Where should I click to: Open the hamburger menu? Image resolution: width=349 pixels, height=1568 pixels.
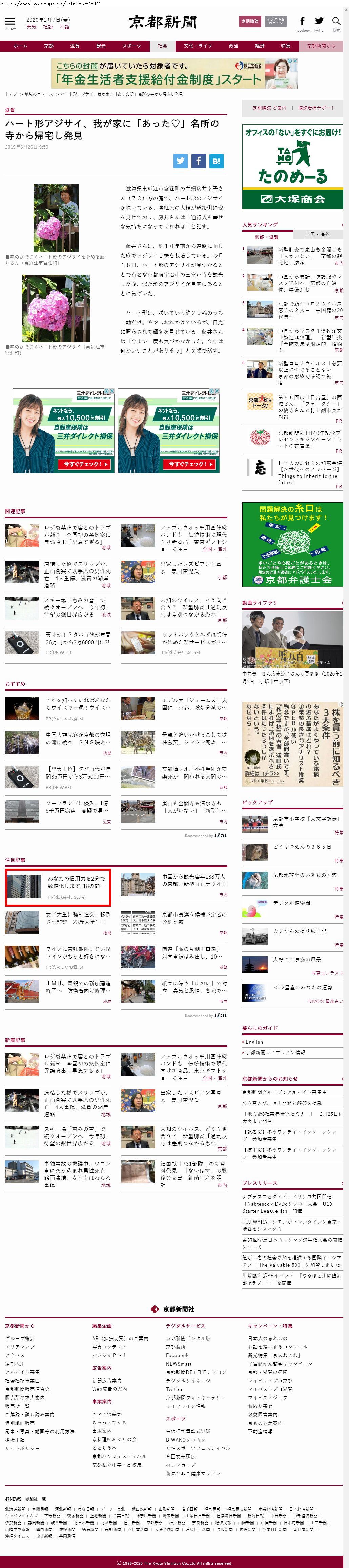(x=11, y=22)
